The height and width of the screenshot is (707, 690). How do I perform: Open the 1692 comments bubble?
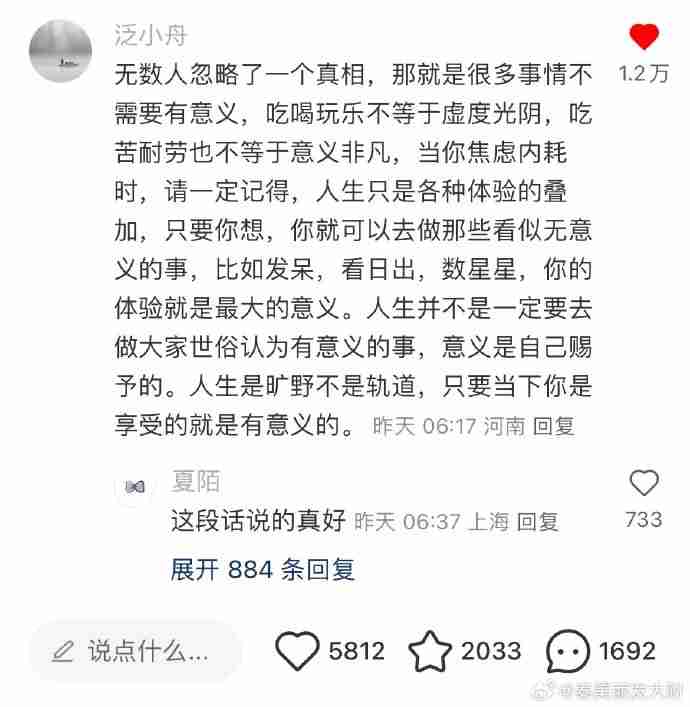(567, 652)
